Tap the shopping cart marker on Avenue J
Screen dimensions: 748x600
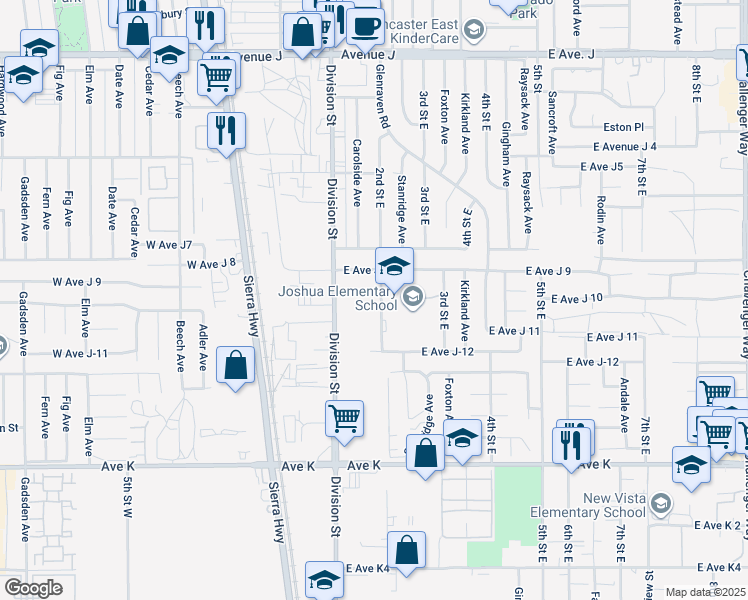(216, 74)
